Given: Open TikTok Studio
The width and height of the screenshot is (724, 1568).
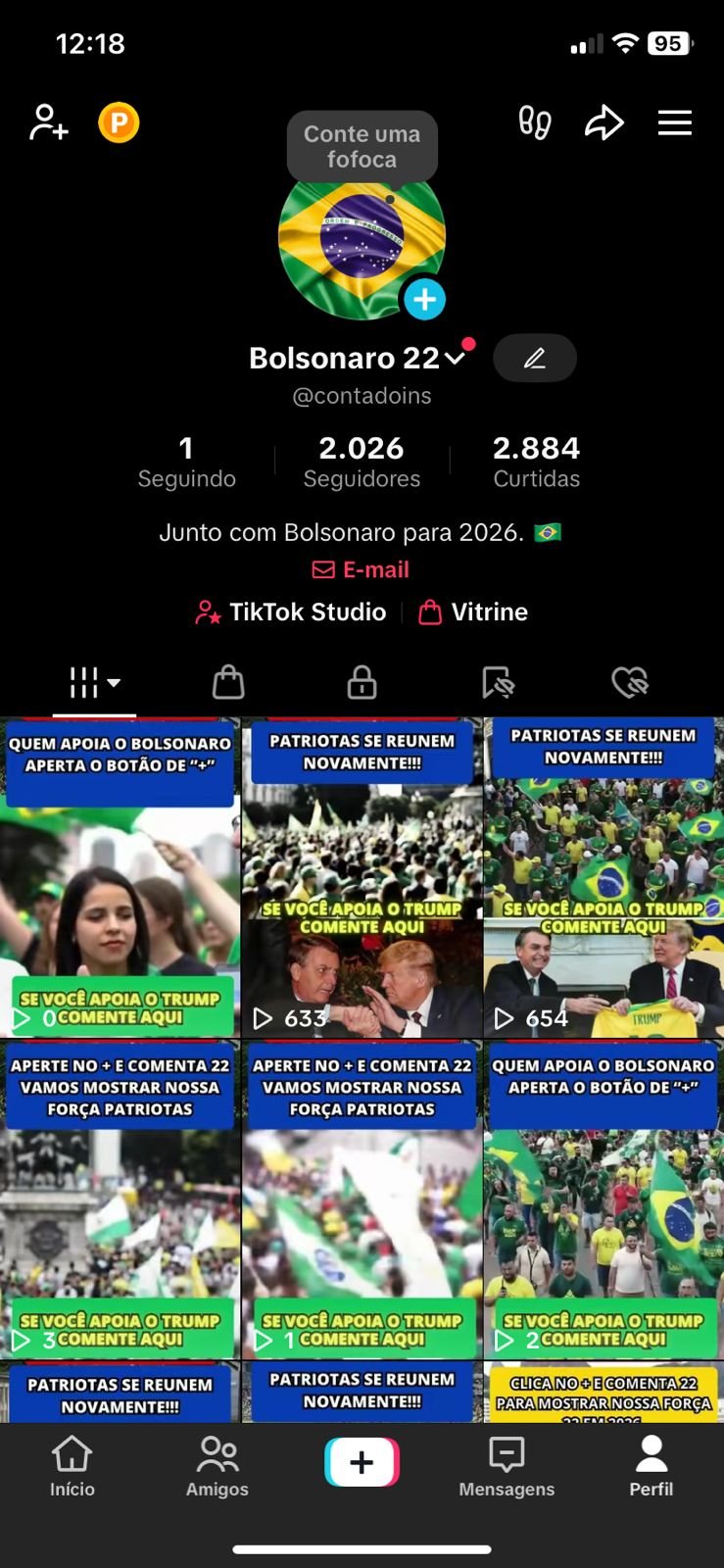Looking at the screenshot, I should pyautogui.click(x=292, y=612).
